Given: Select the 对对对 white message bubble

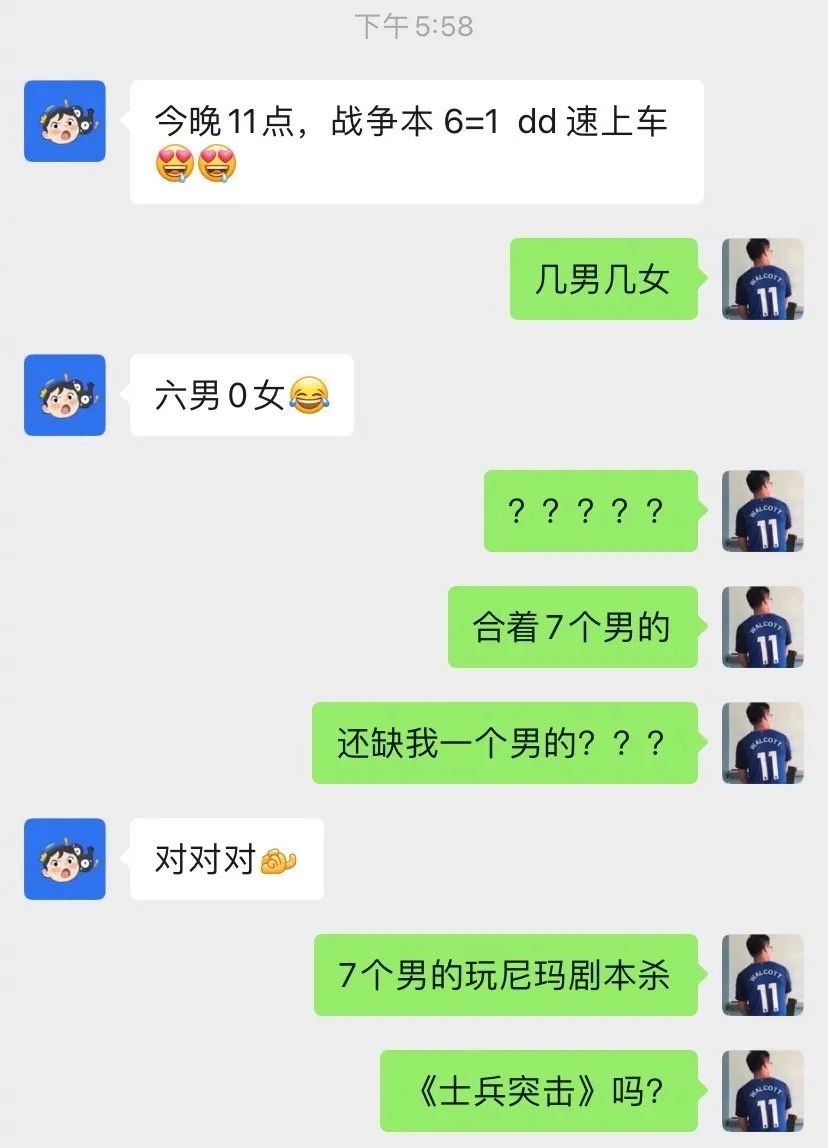Looking at the screenshot, I should click(225, 860).
